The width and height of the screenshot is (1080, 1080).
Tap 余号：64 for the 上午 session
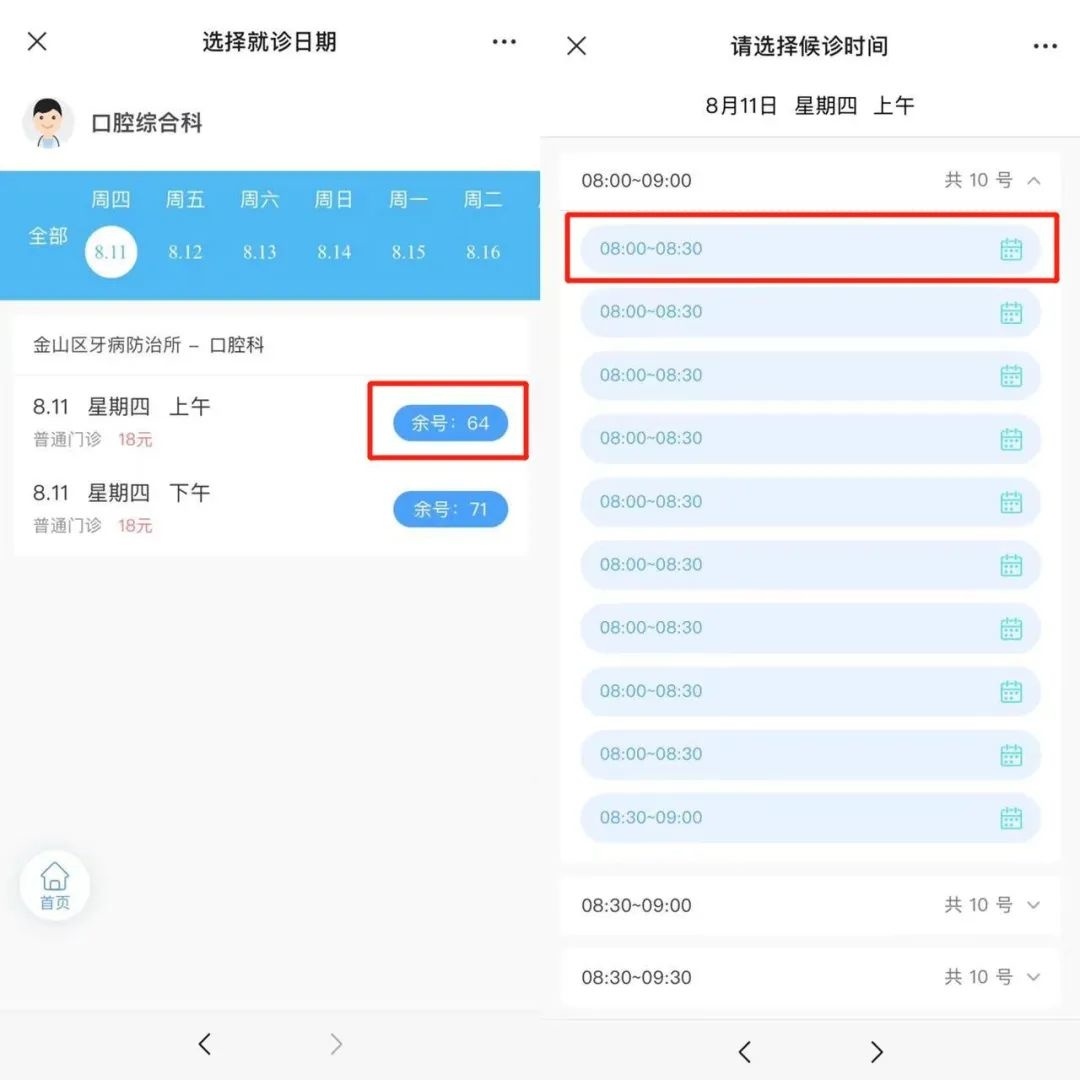pos(450,423)
